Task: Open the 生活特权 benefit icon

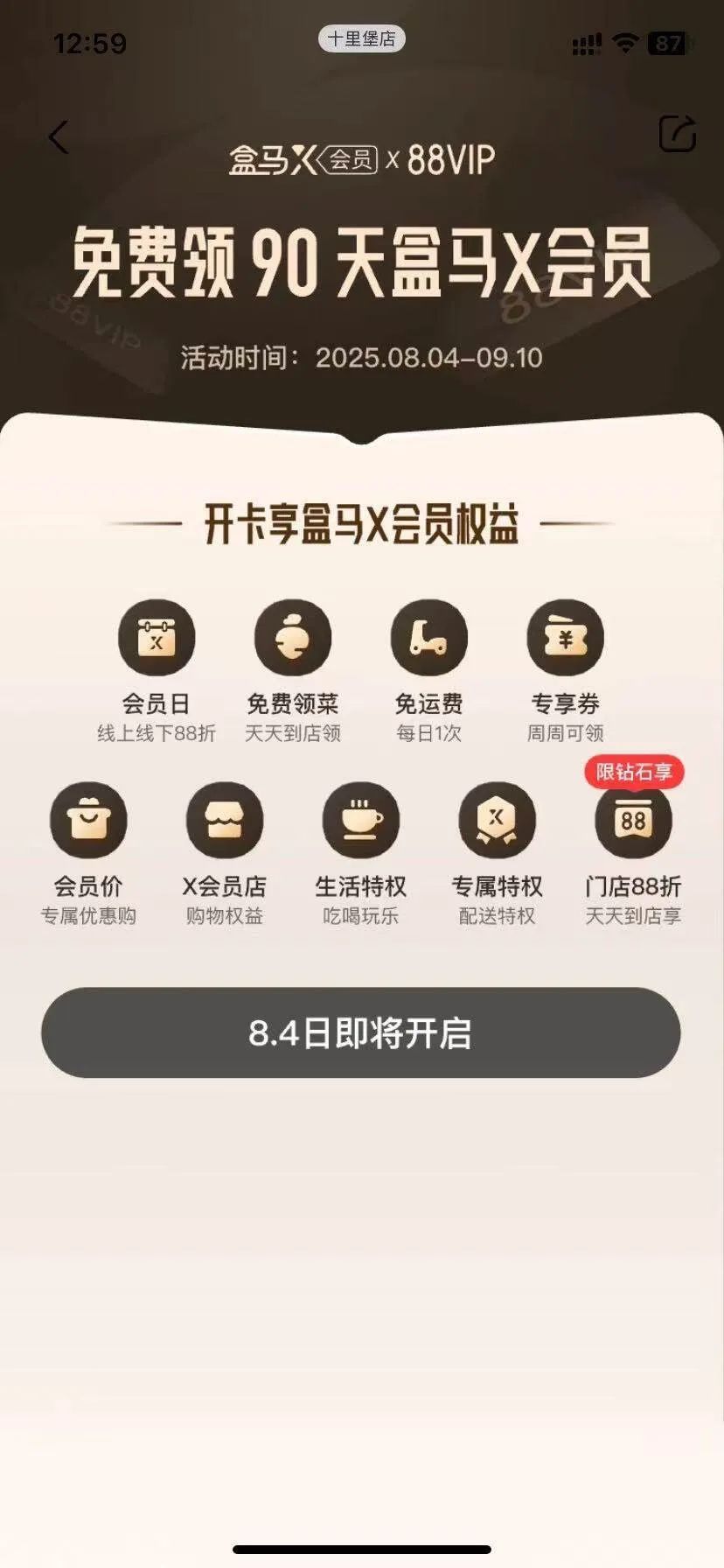Action: 361,821
